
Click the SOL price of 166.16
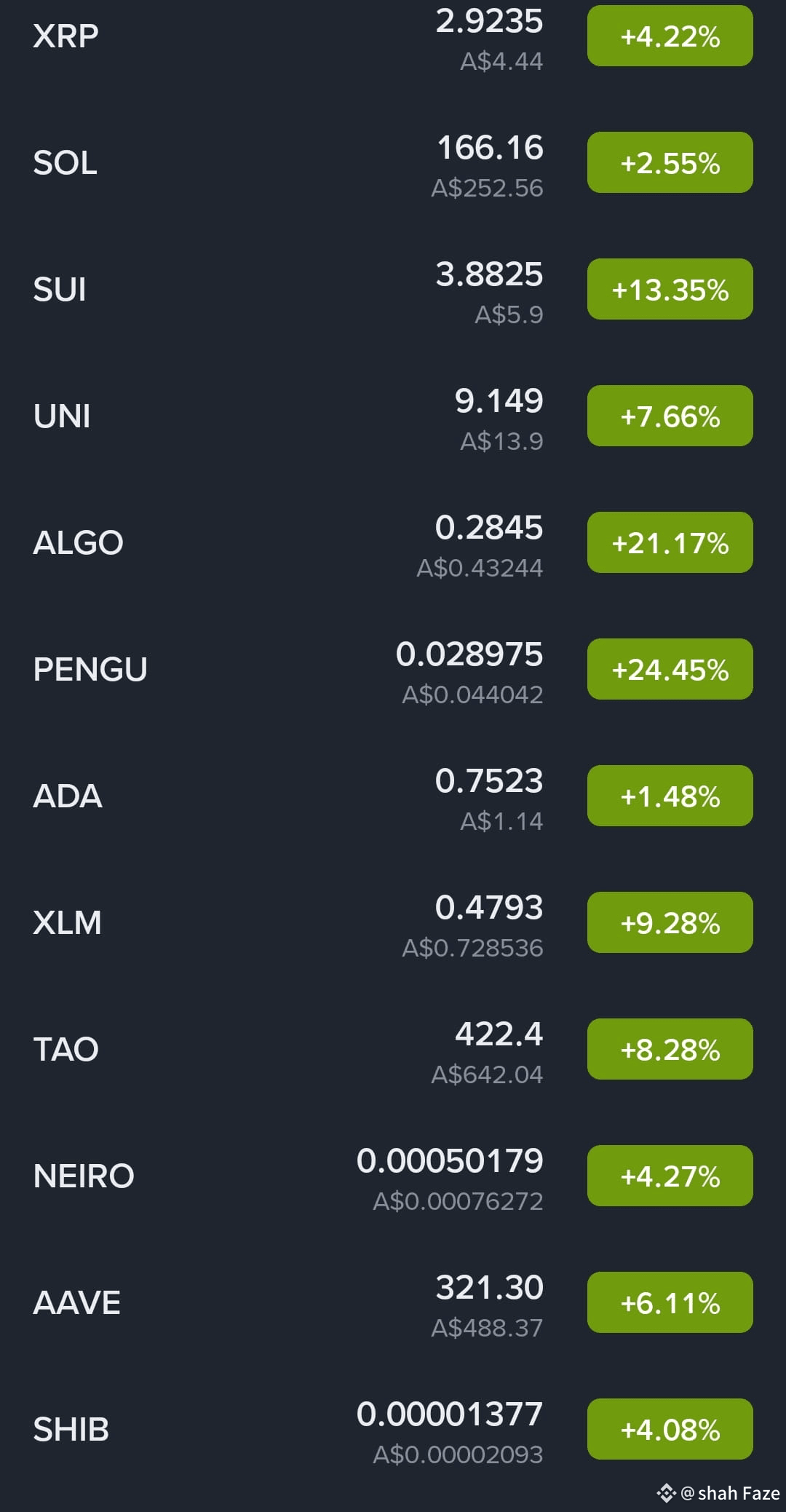490,148
